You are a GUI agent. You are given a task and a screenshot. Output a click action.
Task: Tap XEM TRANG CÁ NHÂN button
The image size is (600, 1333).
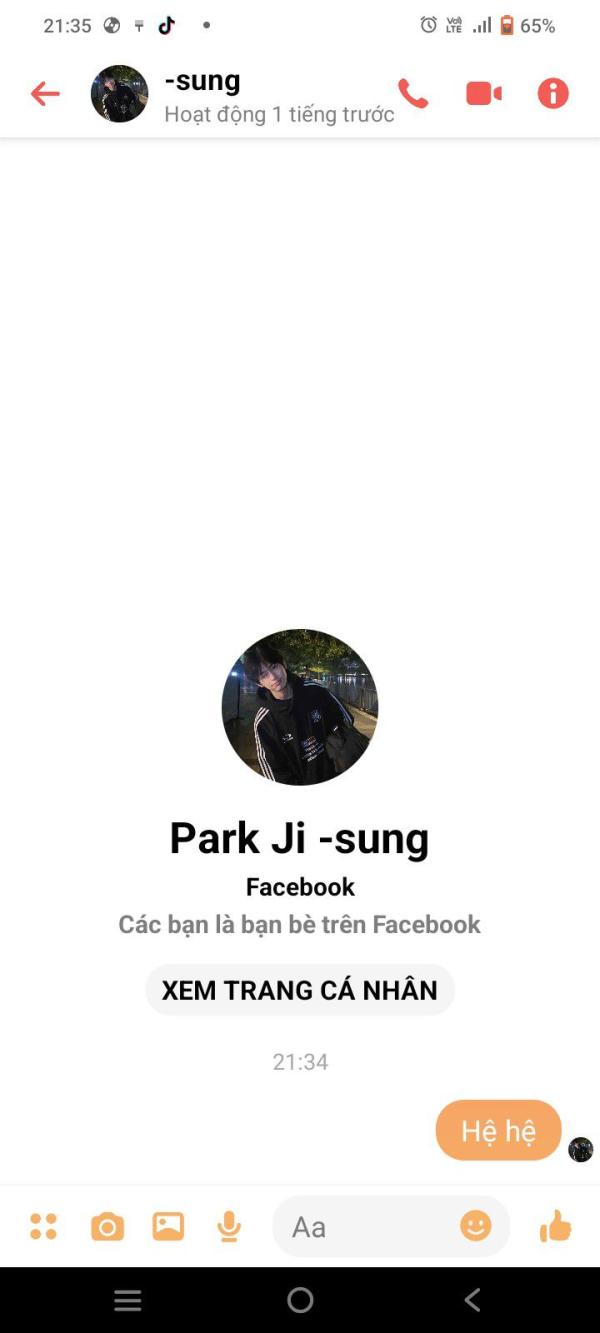tap(300, 990)
